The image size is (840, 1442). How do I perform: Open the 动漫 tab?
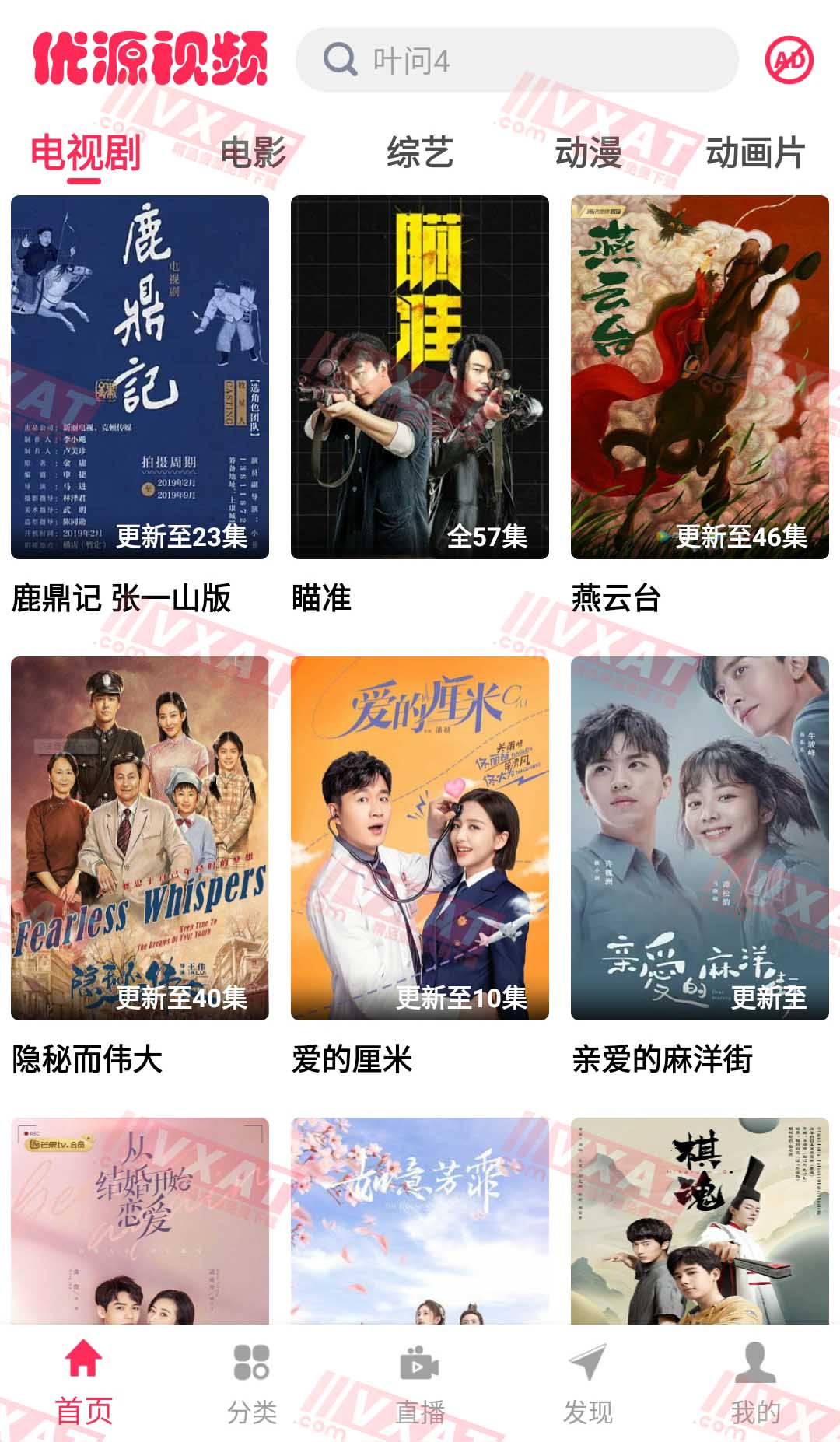click(x=588, y=152)
